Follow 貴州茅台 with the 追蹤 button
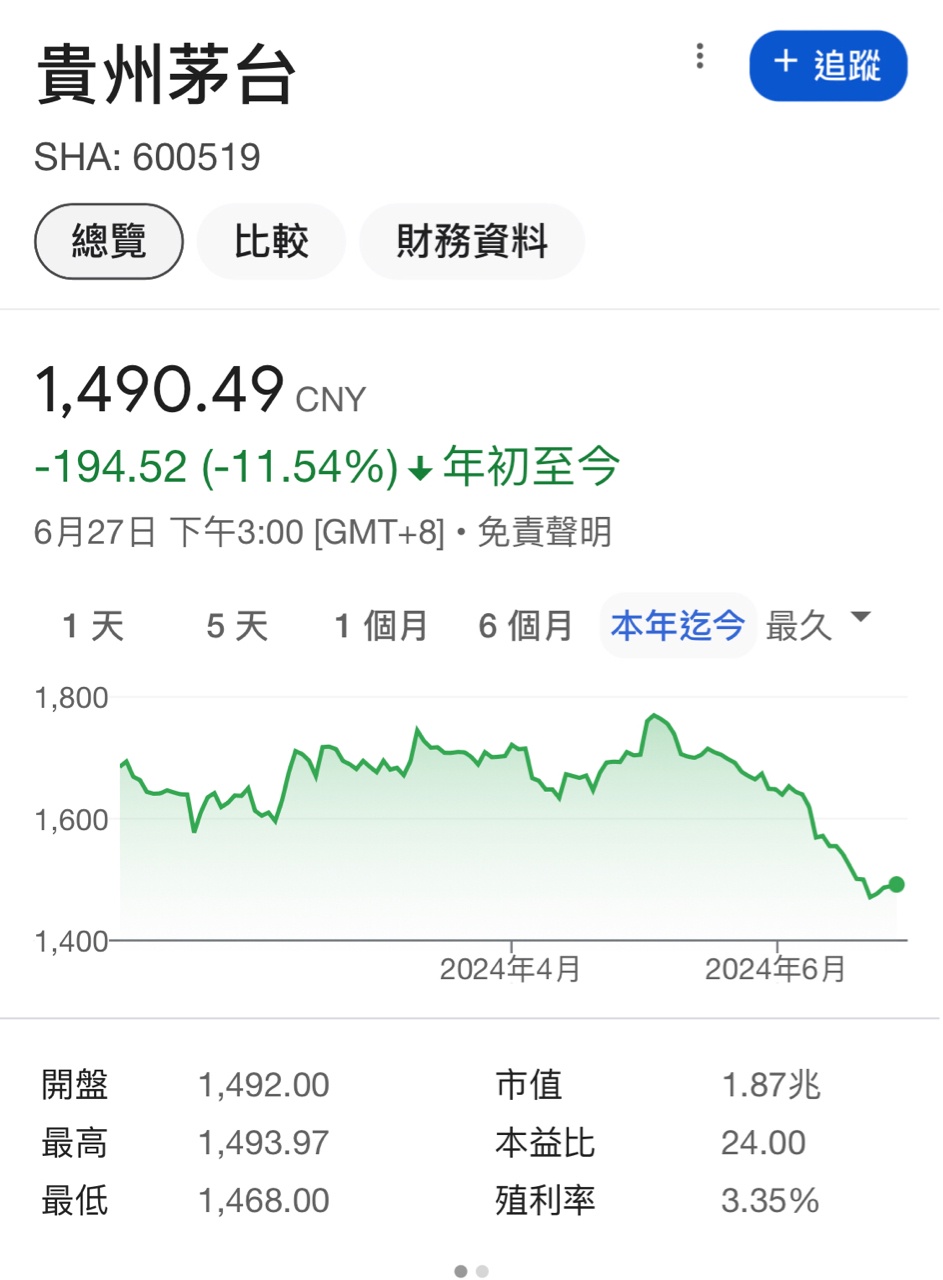The height and width of the screenshot is (1280, 943). 828,66
